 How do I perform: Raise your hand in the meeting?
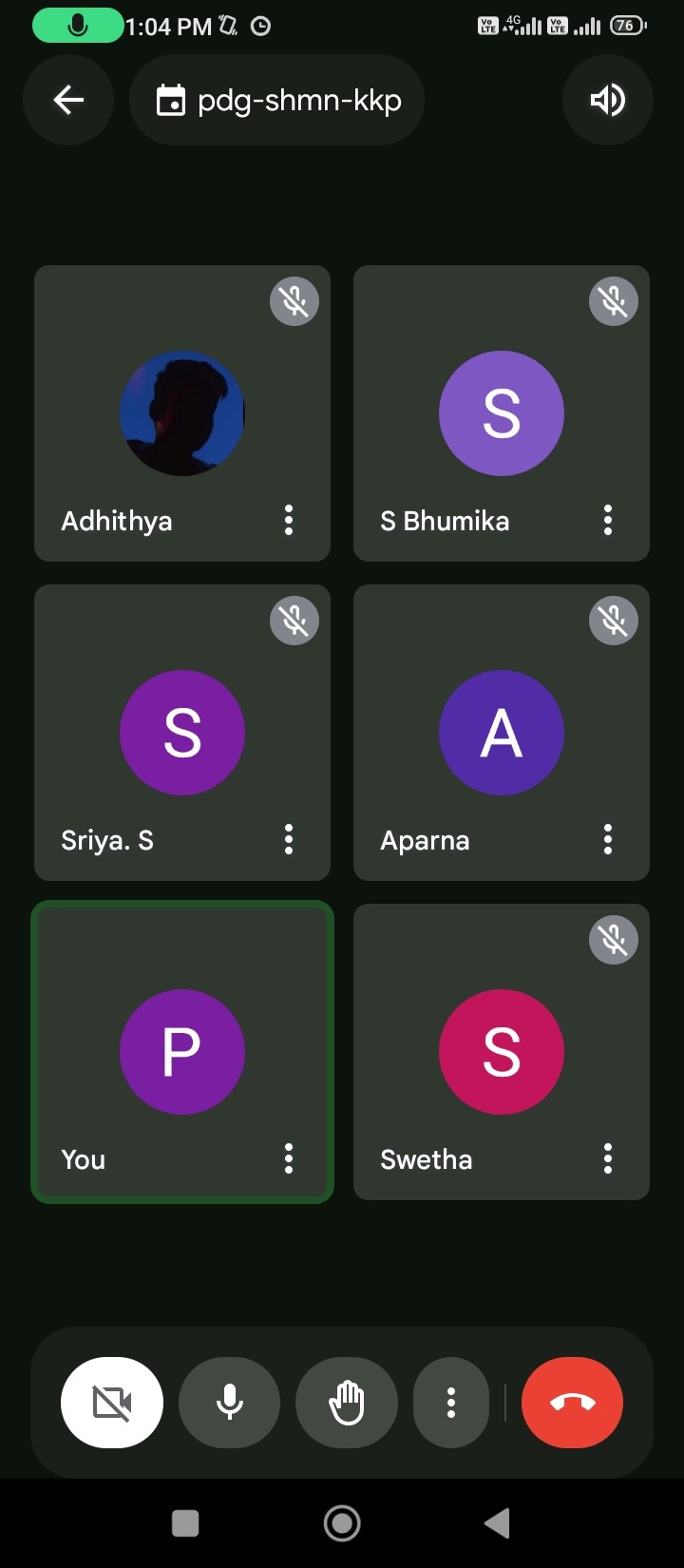347,1402
